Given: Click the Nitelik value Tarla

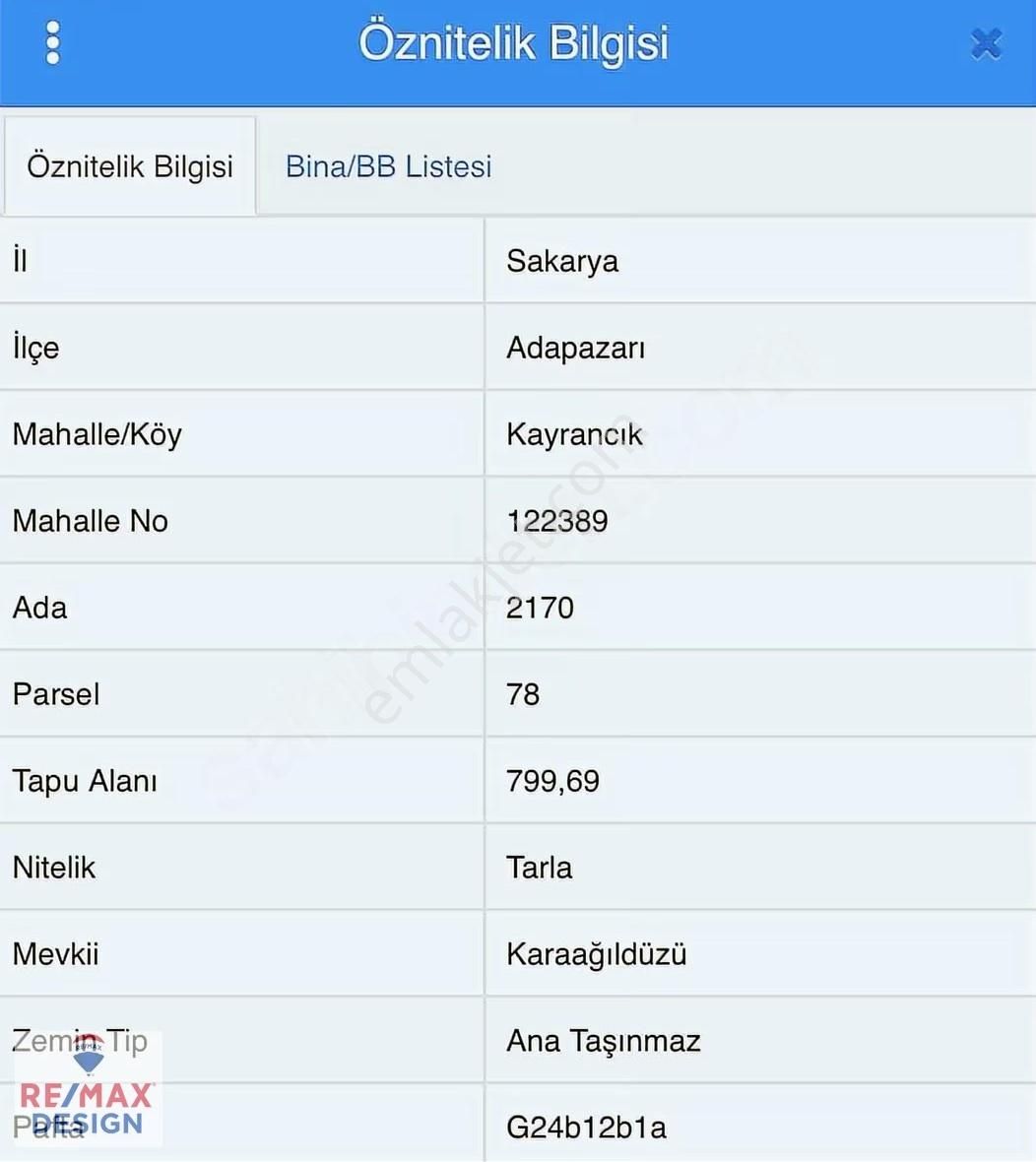Looking at the screenshot, I should pos(539,868).
